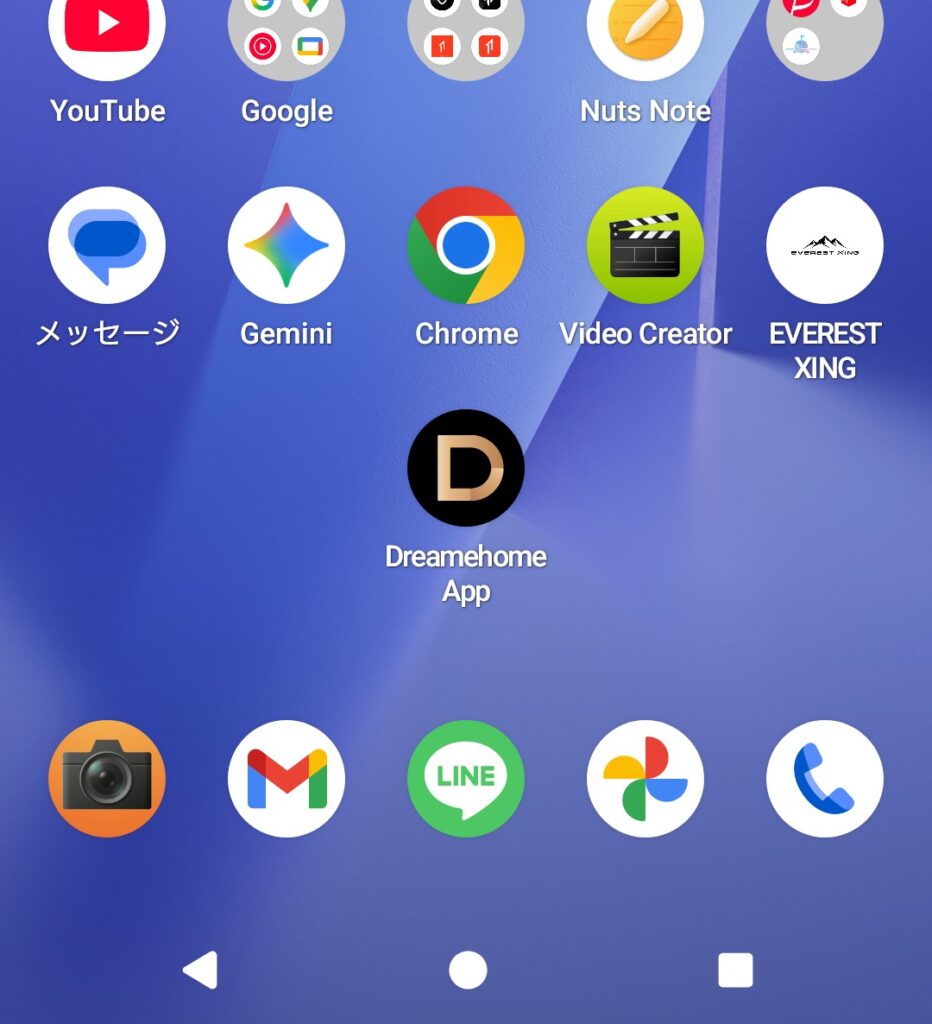Tap the system back button
Viewport: 932px width, 1024px height.
(x=201, y=970)
